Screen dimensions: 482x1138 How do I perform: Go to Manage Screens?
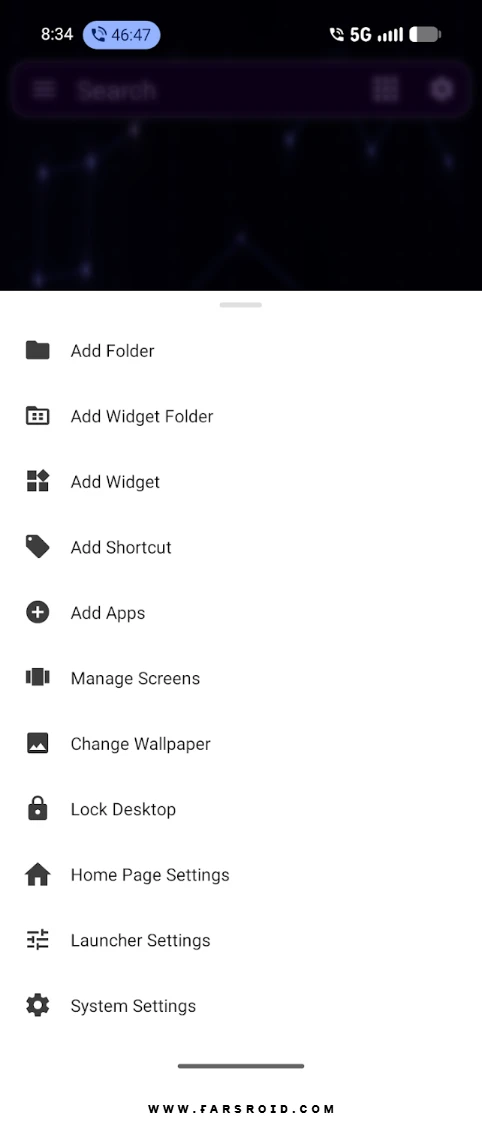pos(241,678)
